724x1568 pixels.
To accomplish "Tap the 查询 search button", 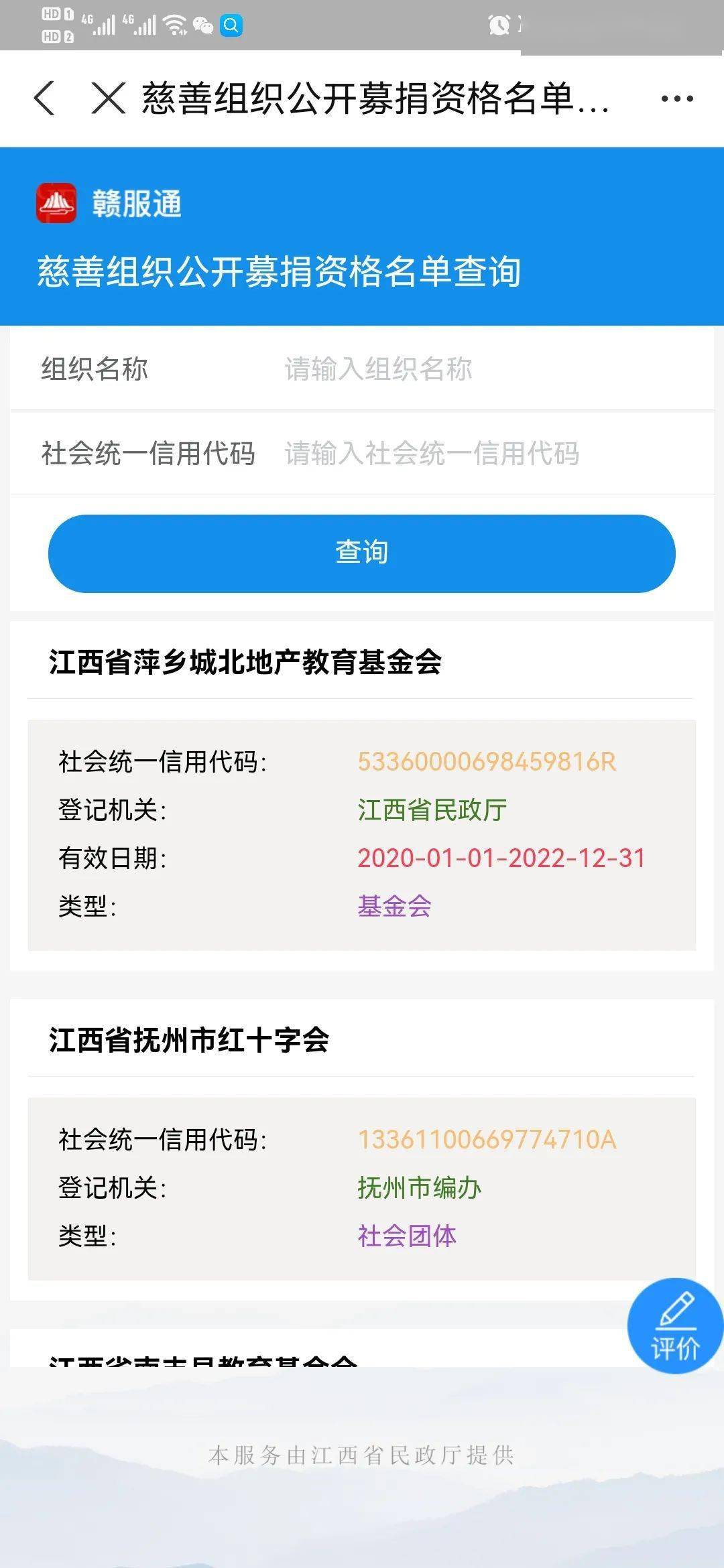I will click(362, 553).
